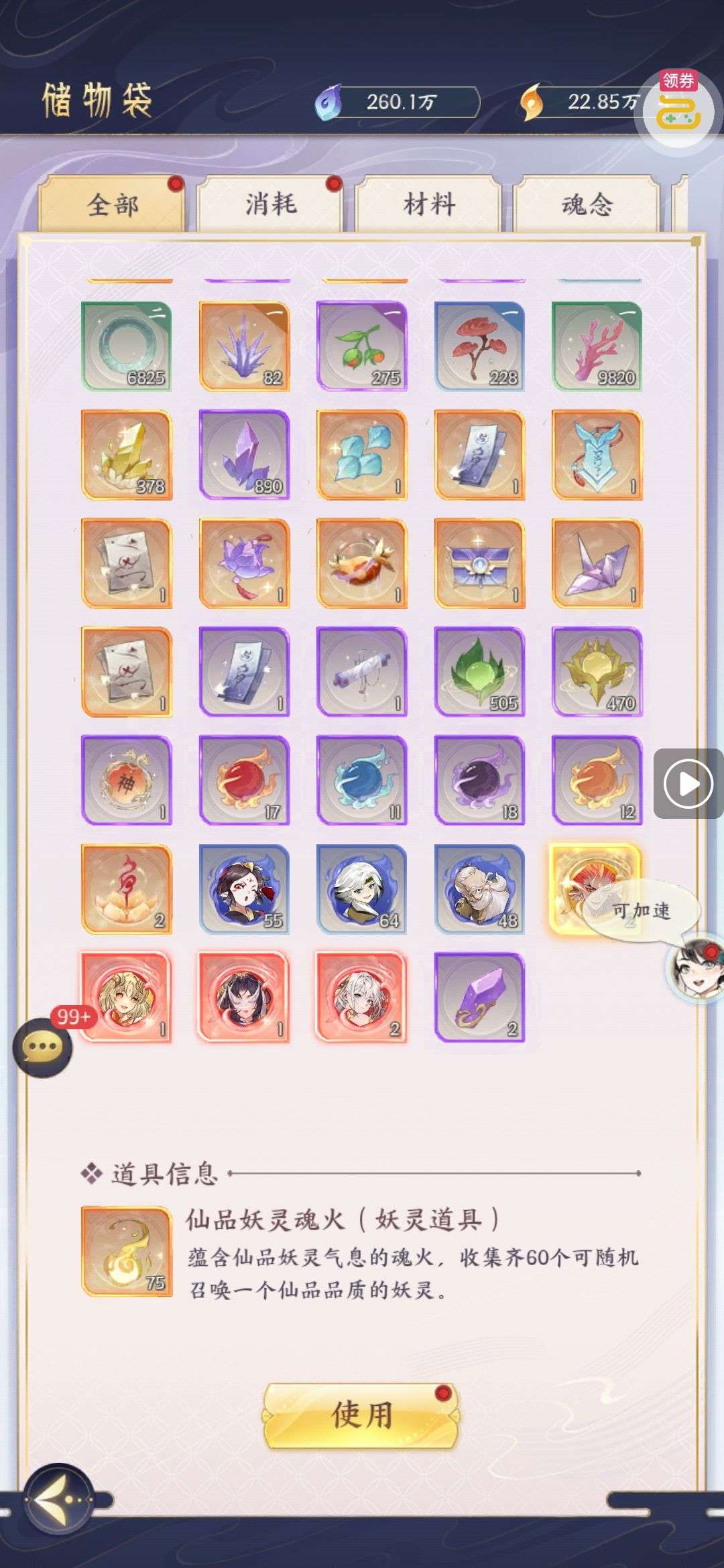724x1568 pixels.
Task: Tap the 可加速 assistant bubble
Action: [640, 911]
